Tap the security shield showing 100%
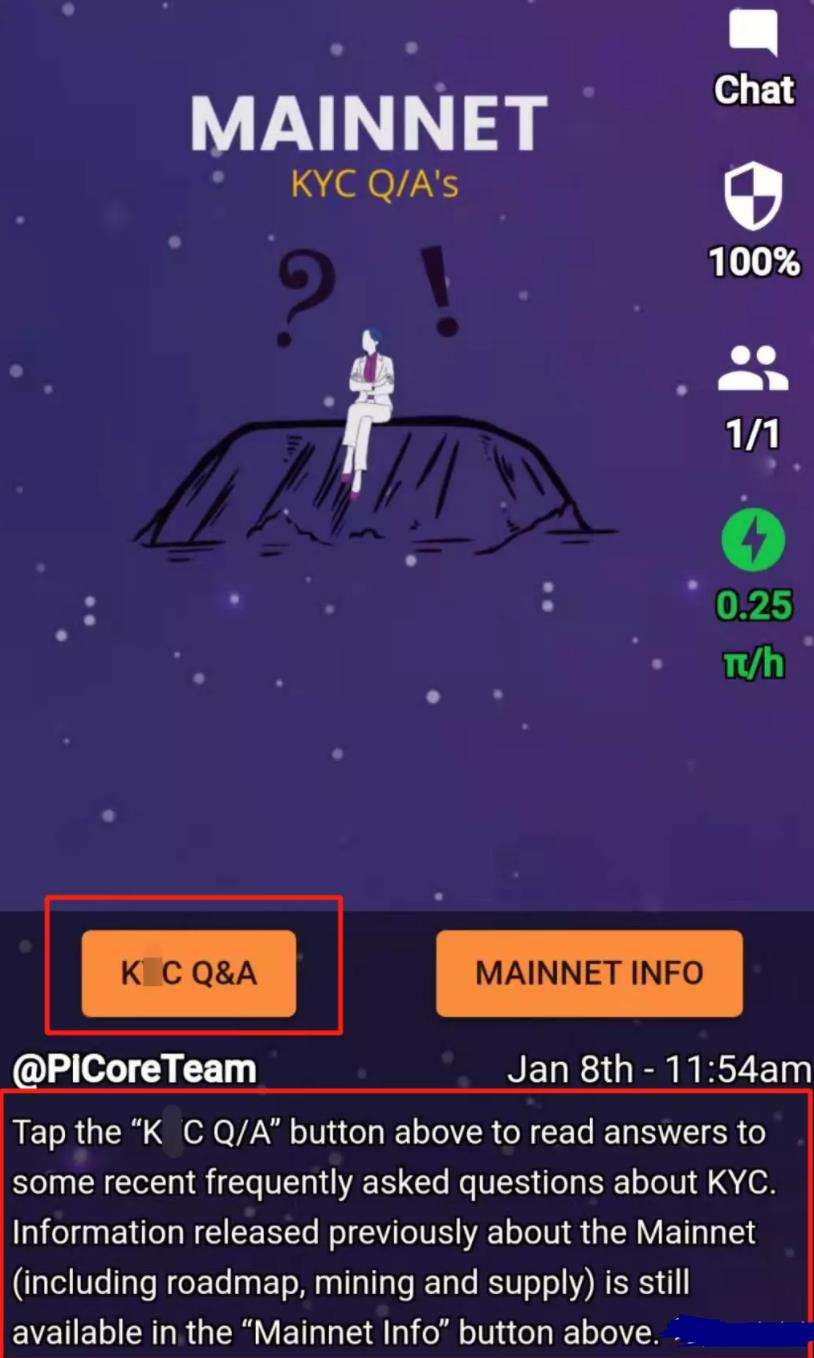The width and height of the screenshot is (814, 1358). (753, 198)
